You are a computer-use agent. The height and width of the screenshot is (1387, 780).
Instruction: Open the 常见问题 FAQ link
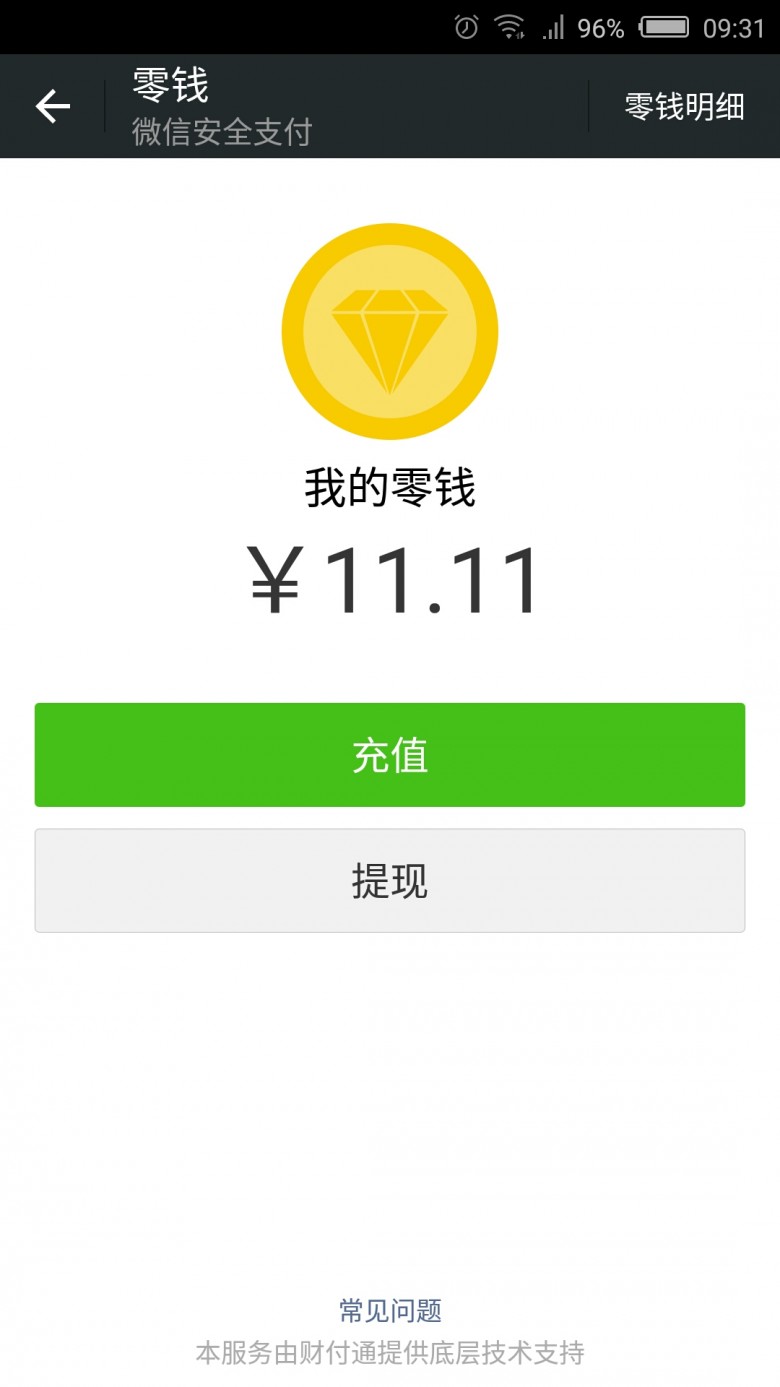[x=390, y=1310]
